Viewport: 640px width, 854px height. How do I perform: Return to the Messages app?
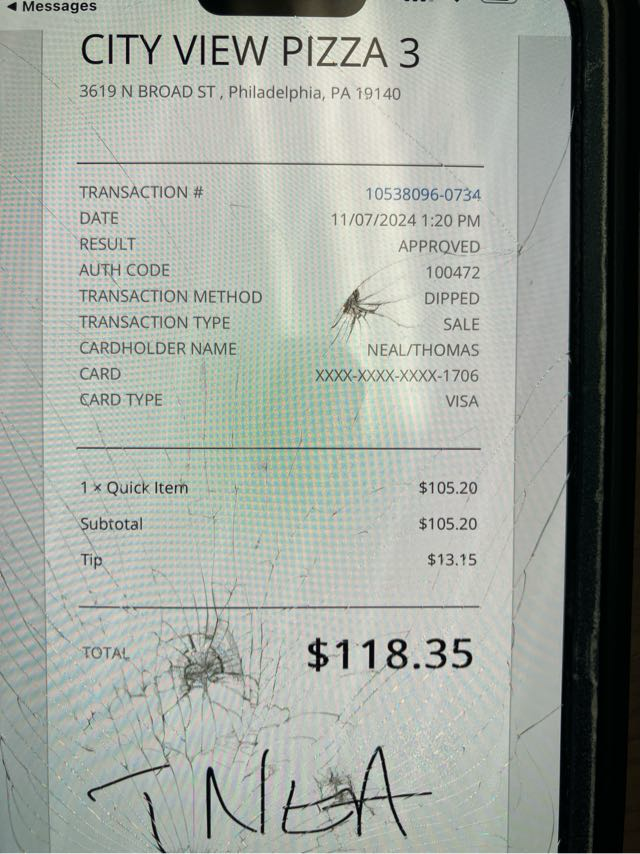click(52, 7)
